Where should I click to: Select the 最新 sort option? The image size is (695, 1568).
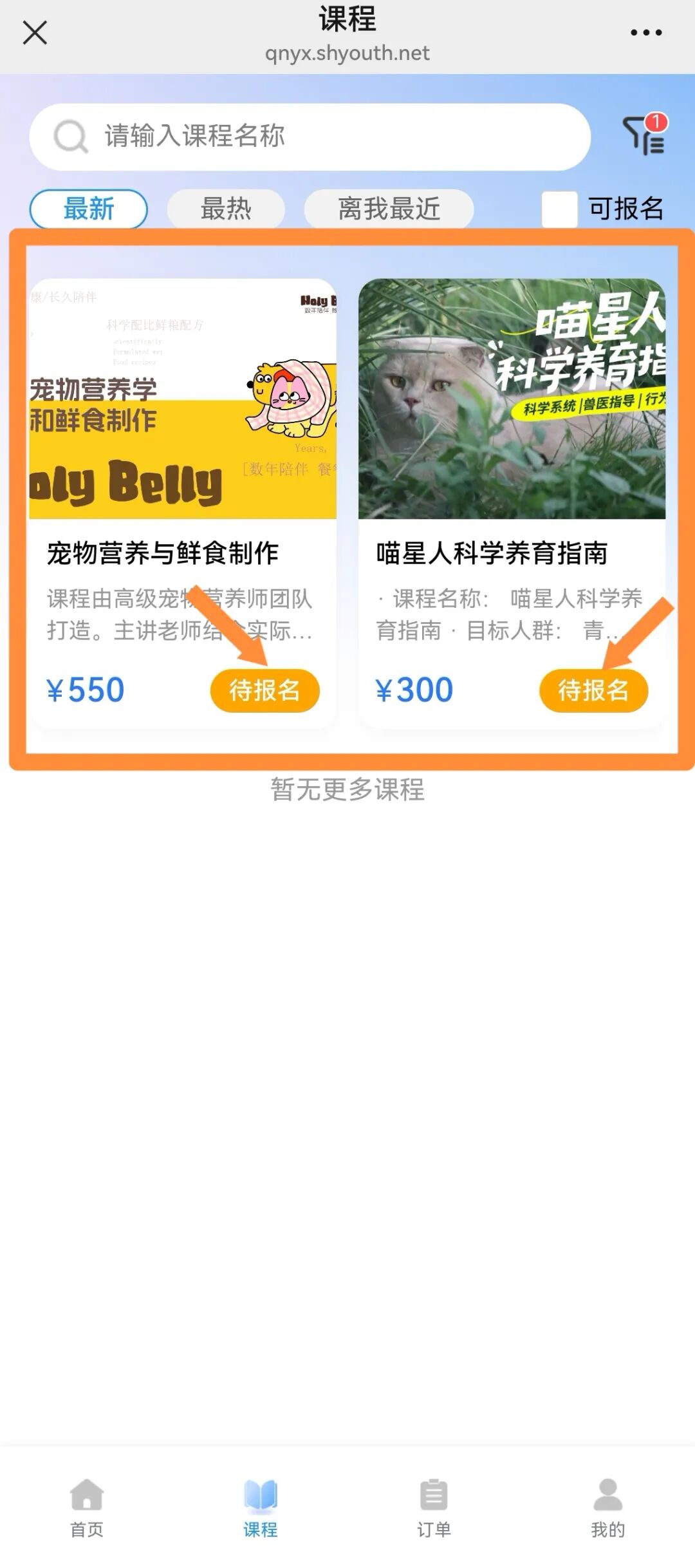pyautogui.click(x=89, y=209)
